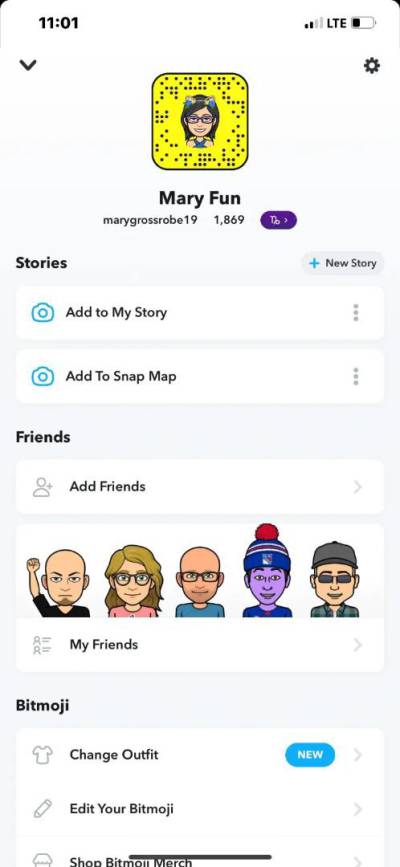Create a New Story
Viewport: 400px width, 867px height.
342,263
